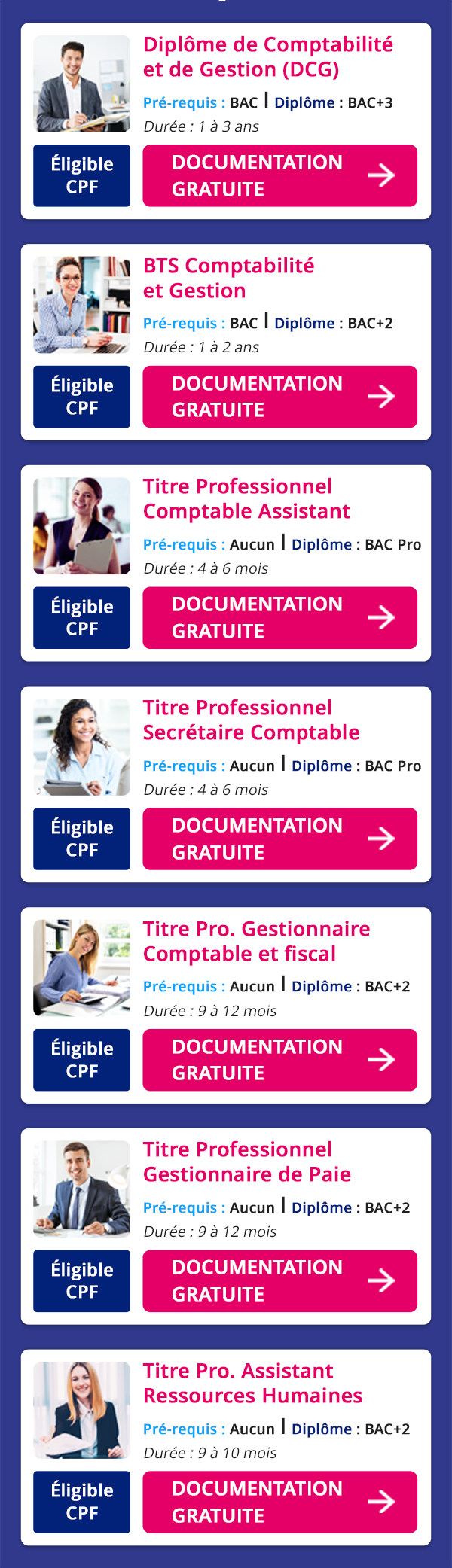Request free documentation for the DCG diploma

click(x=279, y=175)
